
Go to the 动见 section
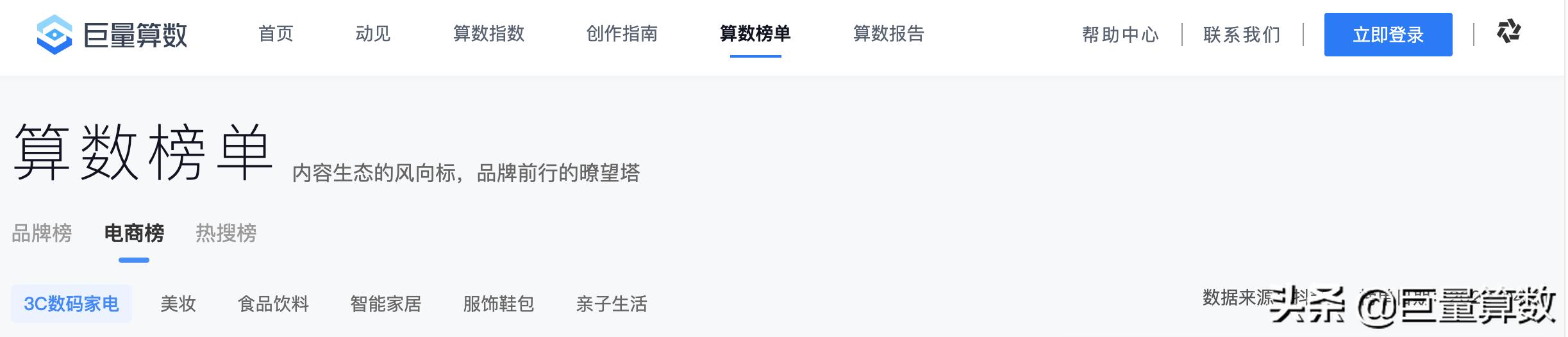pyautogui.click(x=372, y=33)
